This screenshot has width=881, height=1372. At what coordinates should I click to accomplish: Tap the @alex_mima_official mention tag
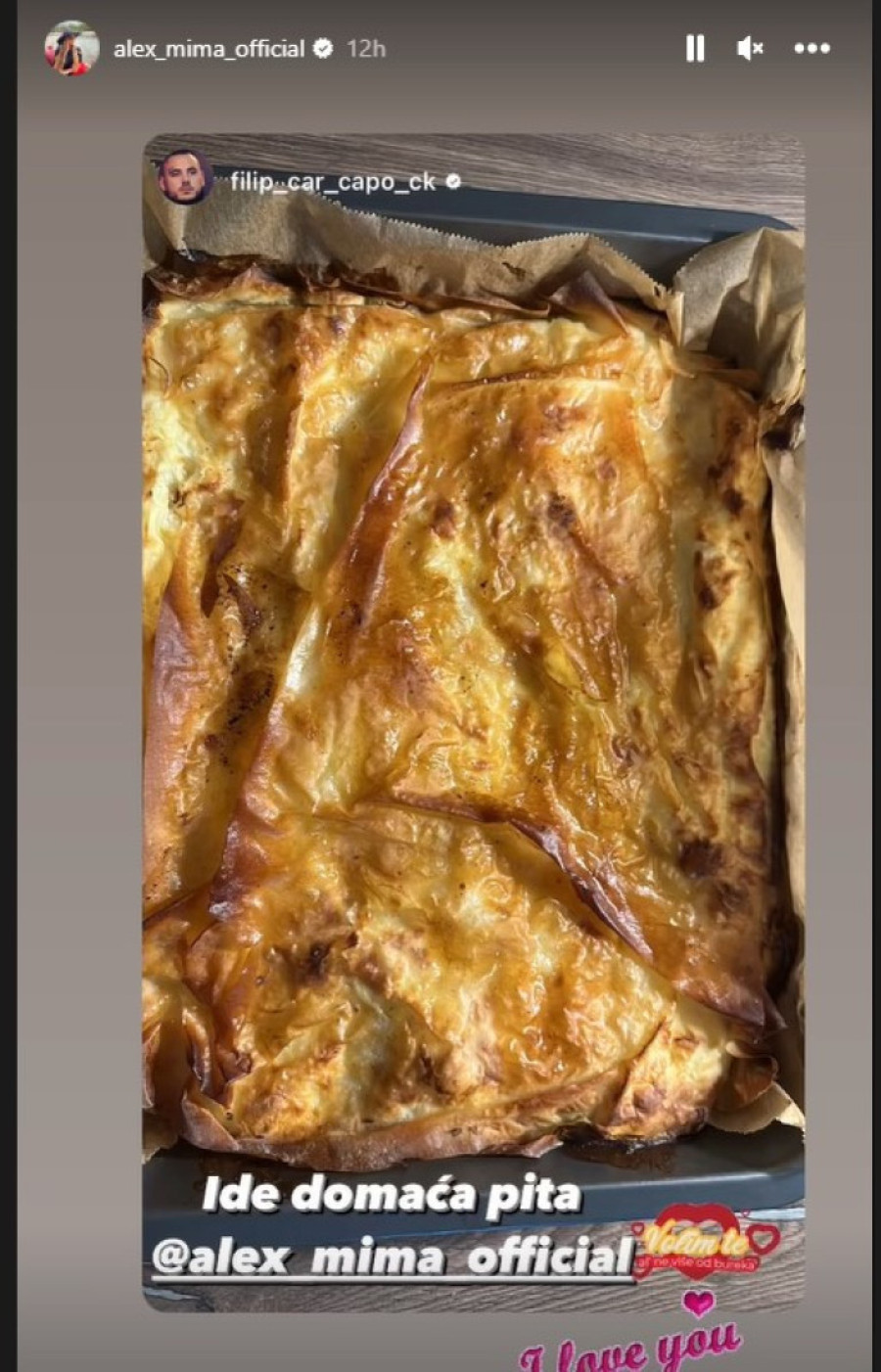[392, 1257]
